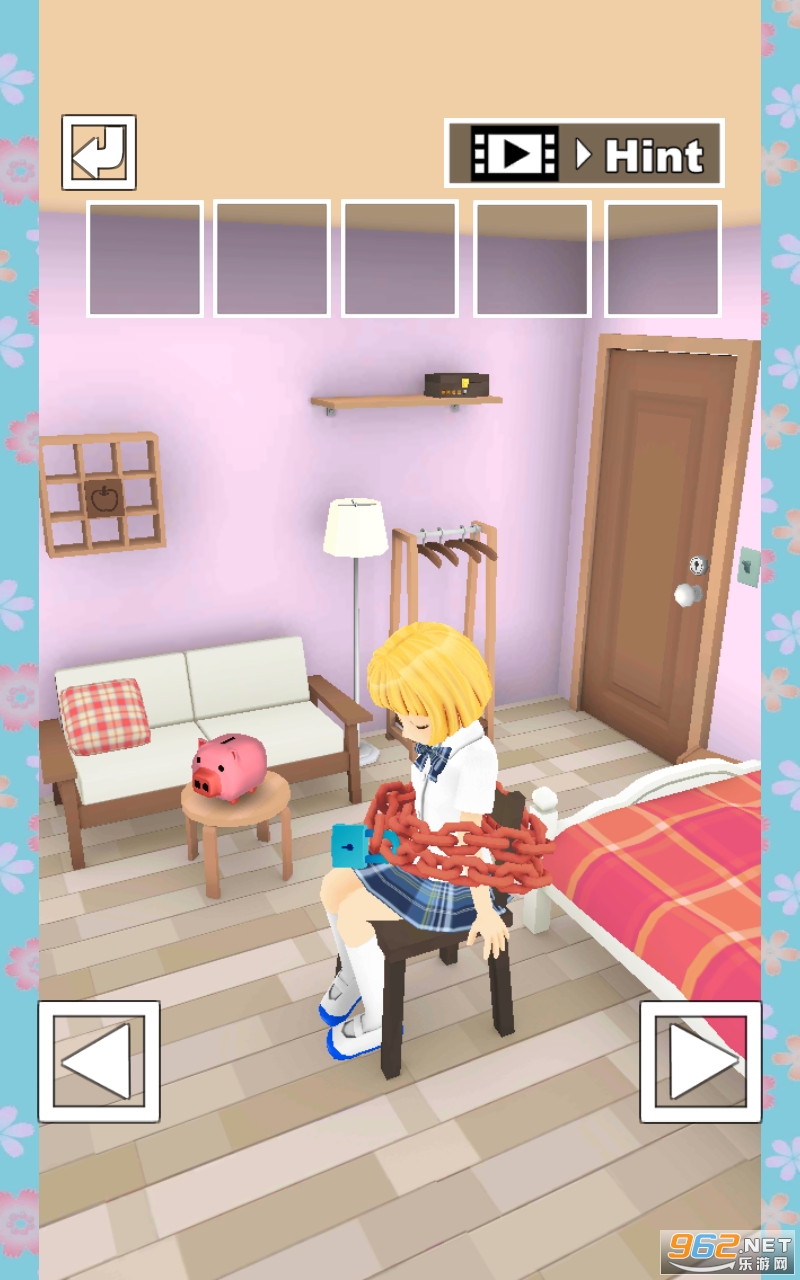Select the last inventory slot
The image size is (800, 1280).
click(663, 259)
